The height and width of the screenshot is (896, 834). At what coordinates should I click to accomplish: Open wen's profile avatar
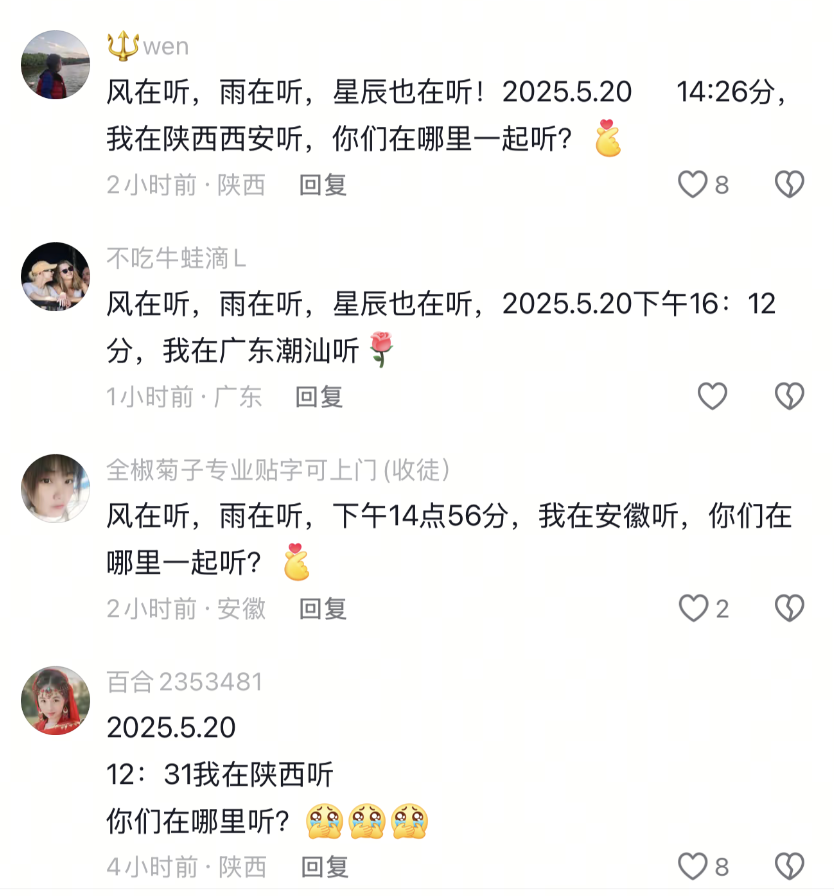click(x=56, y=64)
